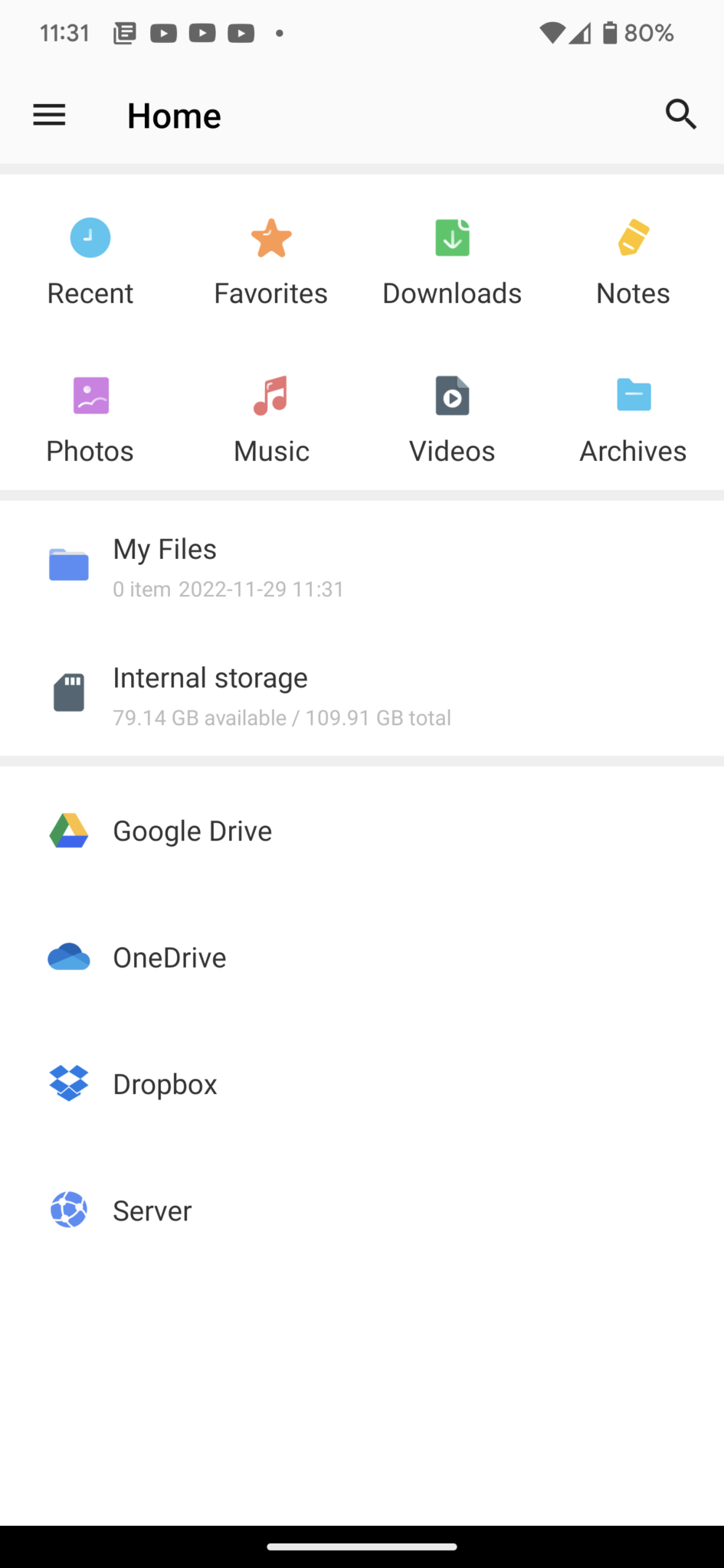Connect to Google Drive
The image size is (724, 1568).
click(362, 831)
